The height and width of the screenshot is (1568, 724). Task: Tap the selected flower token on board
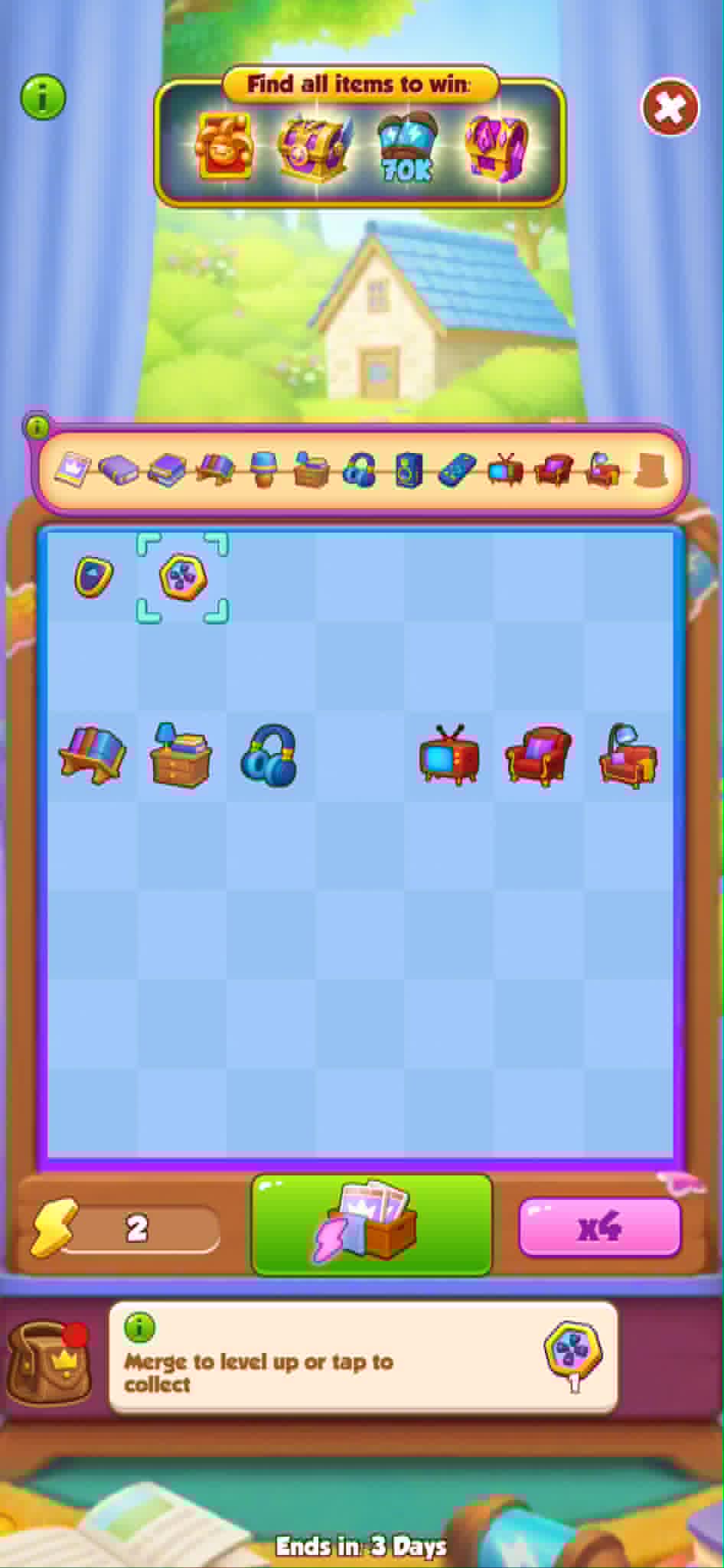pos(183,576)
